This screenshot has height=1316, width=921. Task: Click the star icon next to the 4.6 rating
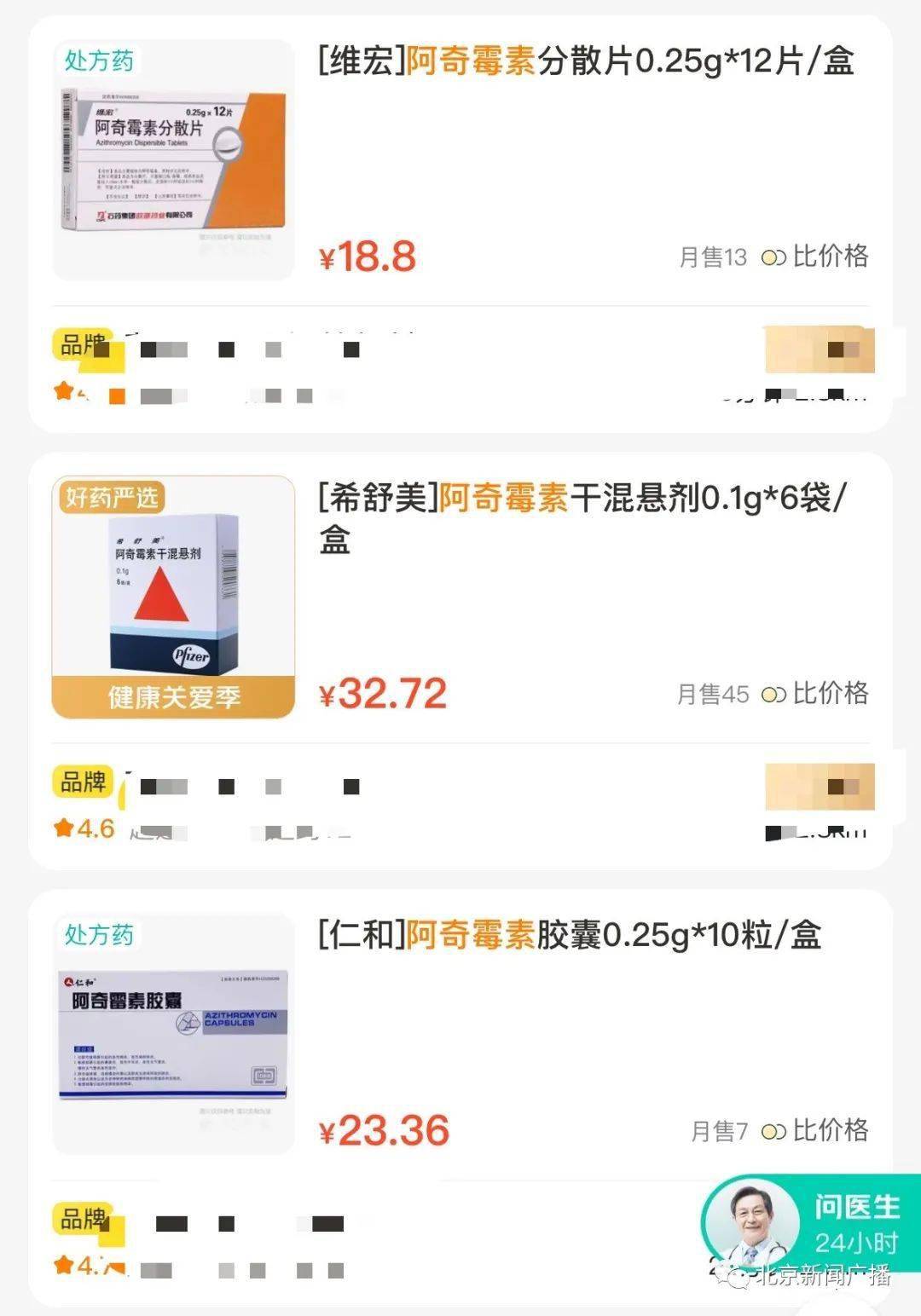pos(65,828)
